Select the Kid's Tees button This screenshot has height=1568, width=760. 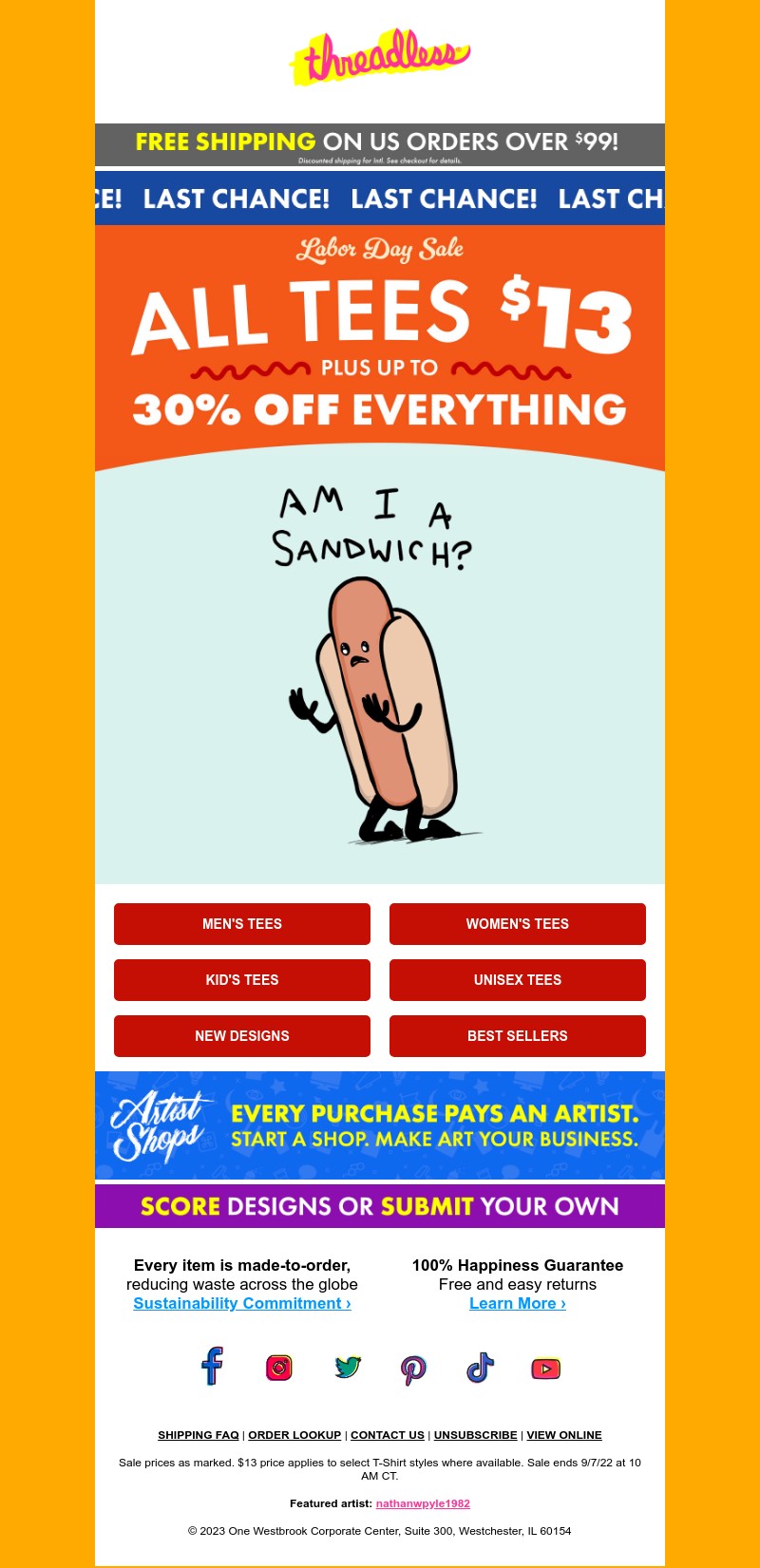coord(242,980)
